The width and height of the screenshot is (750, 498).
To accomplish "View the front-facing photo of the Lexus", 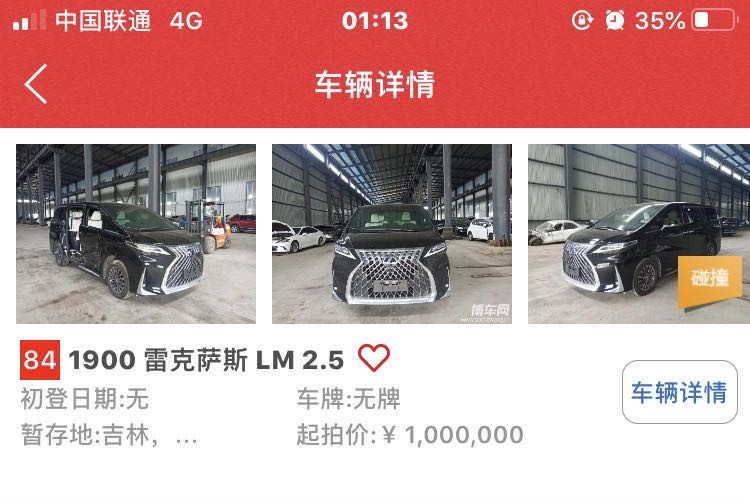I will pyautogui.click(x=391, y=234).
